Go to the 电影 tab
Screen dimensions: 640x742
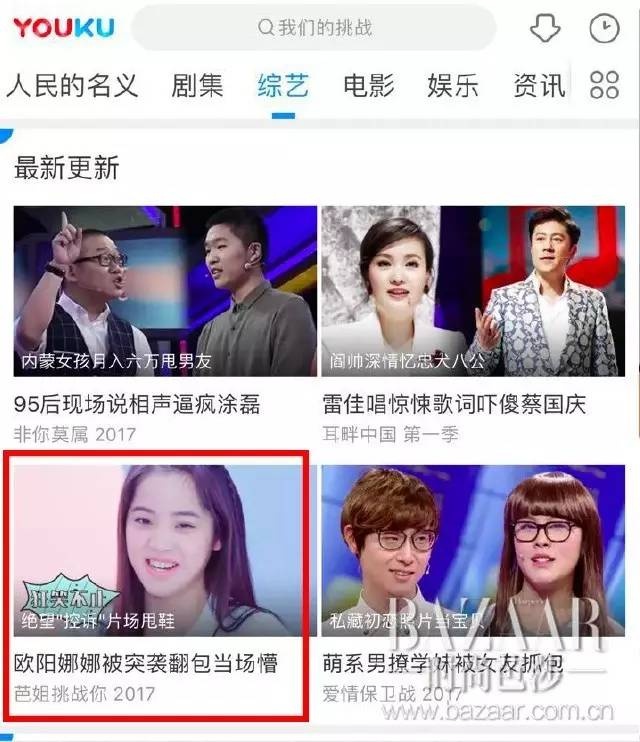(x=369, y=85)
